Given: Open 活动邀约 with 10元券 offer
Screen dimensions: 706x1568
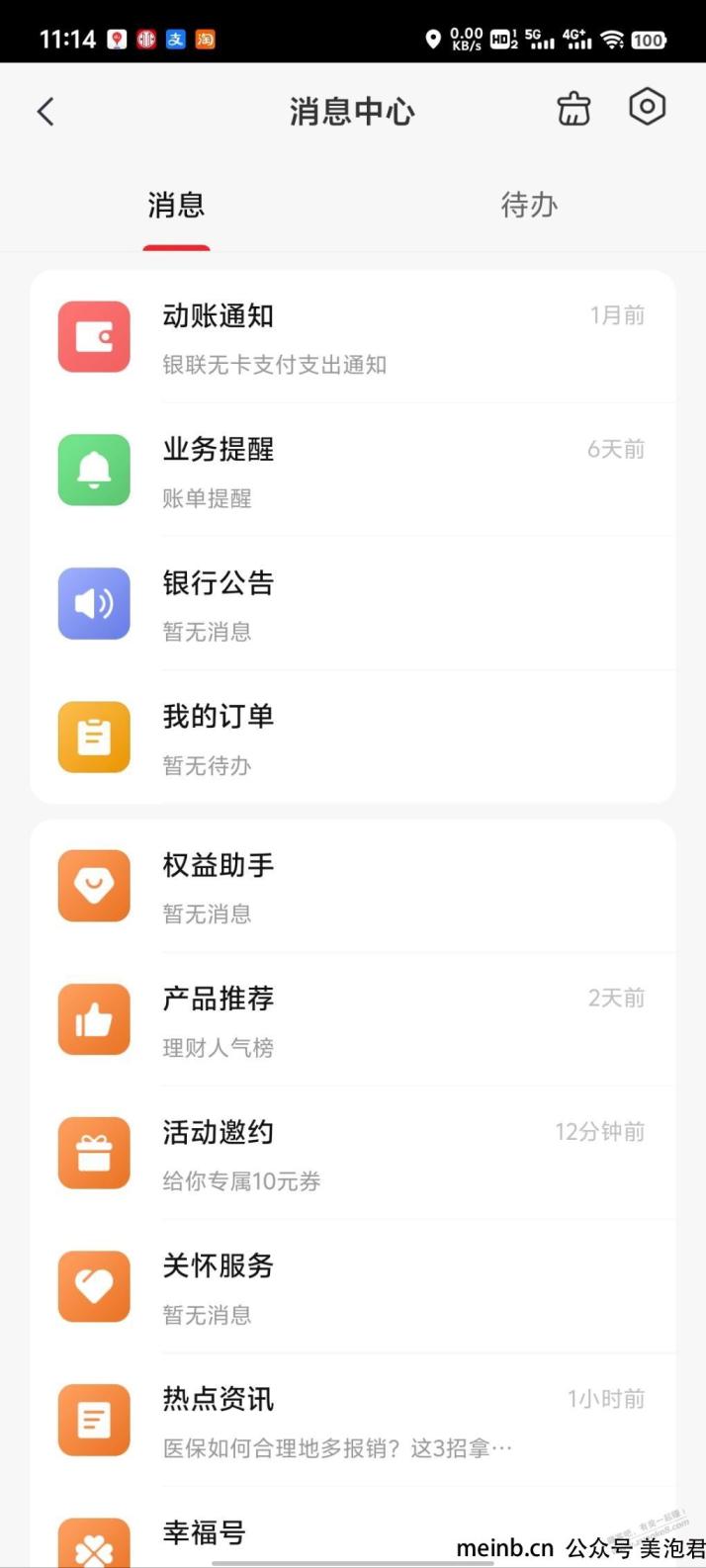Looking at the screenshot, I should (353, 1154).
